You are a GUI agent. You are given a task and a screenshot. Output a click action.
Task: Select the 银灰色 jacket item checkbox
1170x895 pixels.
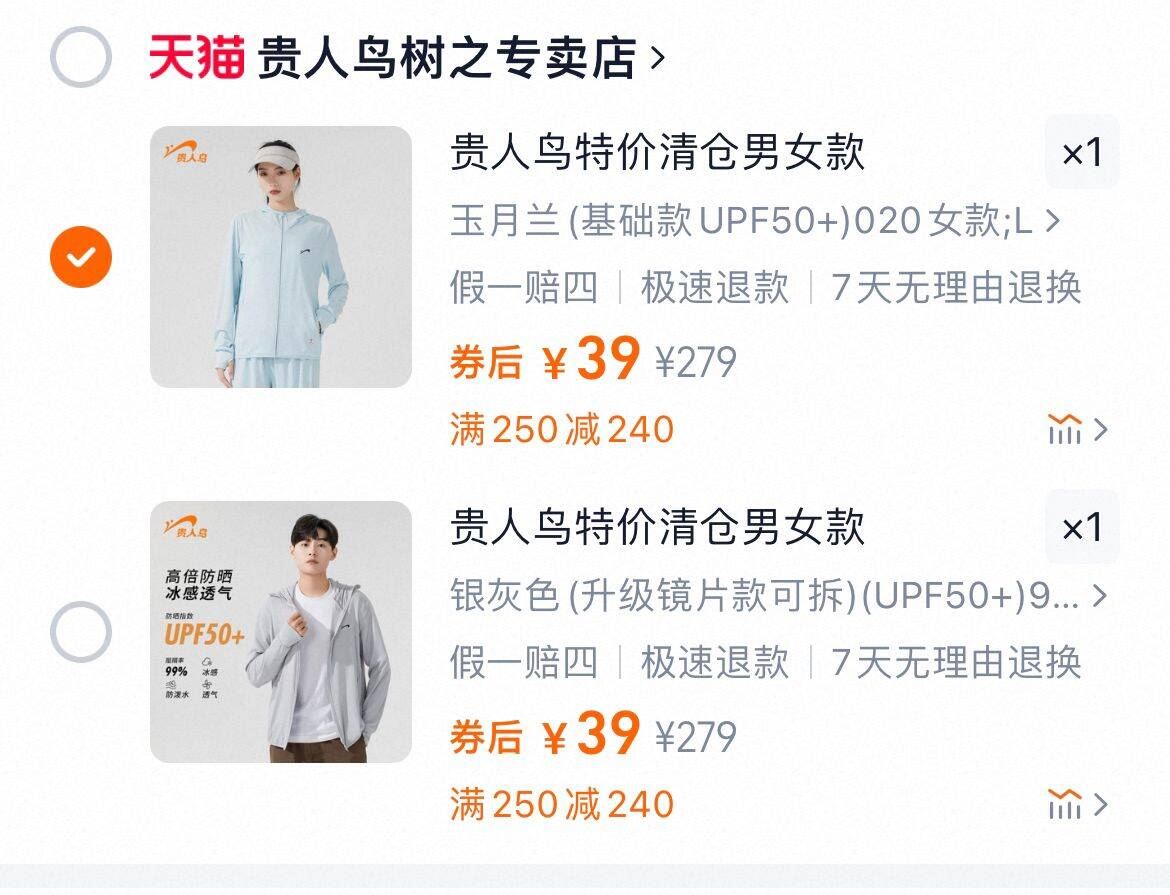click(81, 632)
